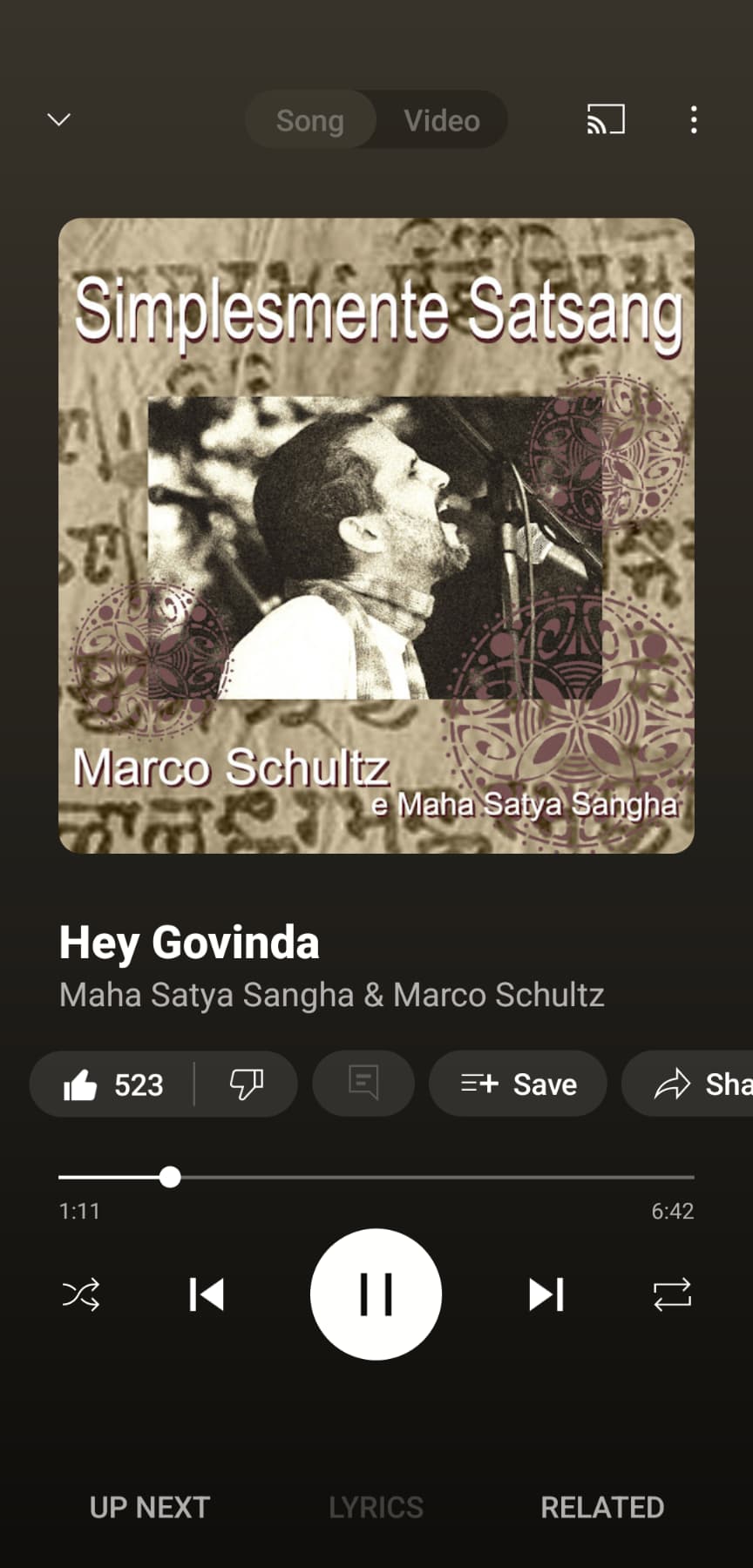753x1568 pixels.
Task: Open the Up Next tab
Action: [x=150, y=1507]
